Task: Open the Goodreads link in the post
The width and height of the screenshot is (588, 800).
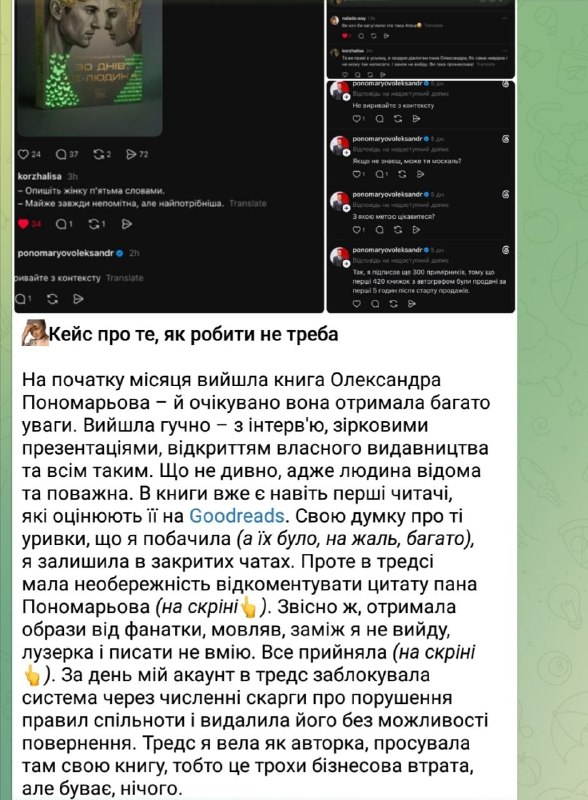Action: coord(236,516)
